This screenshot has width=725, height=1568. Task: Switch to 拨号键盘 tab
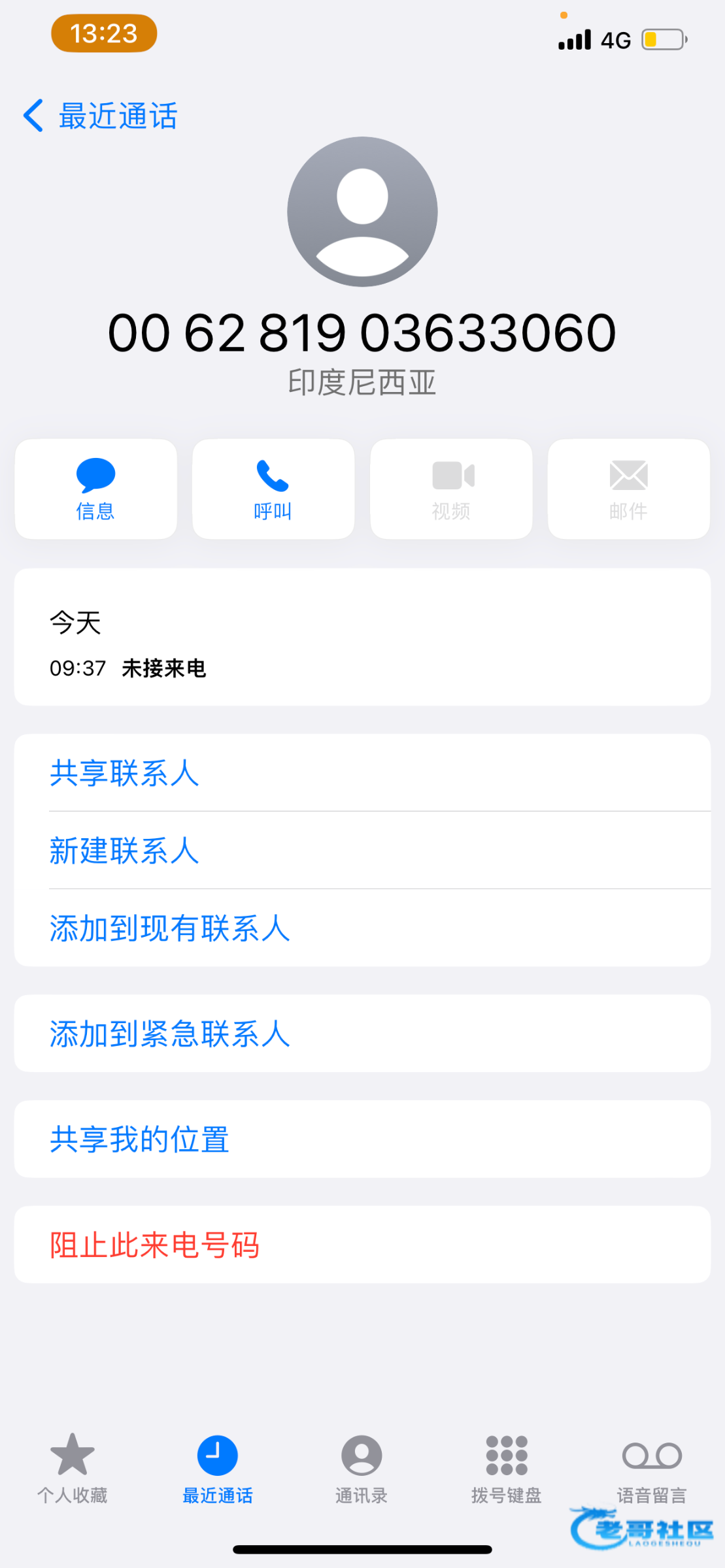tap(507, 1467)
